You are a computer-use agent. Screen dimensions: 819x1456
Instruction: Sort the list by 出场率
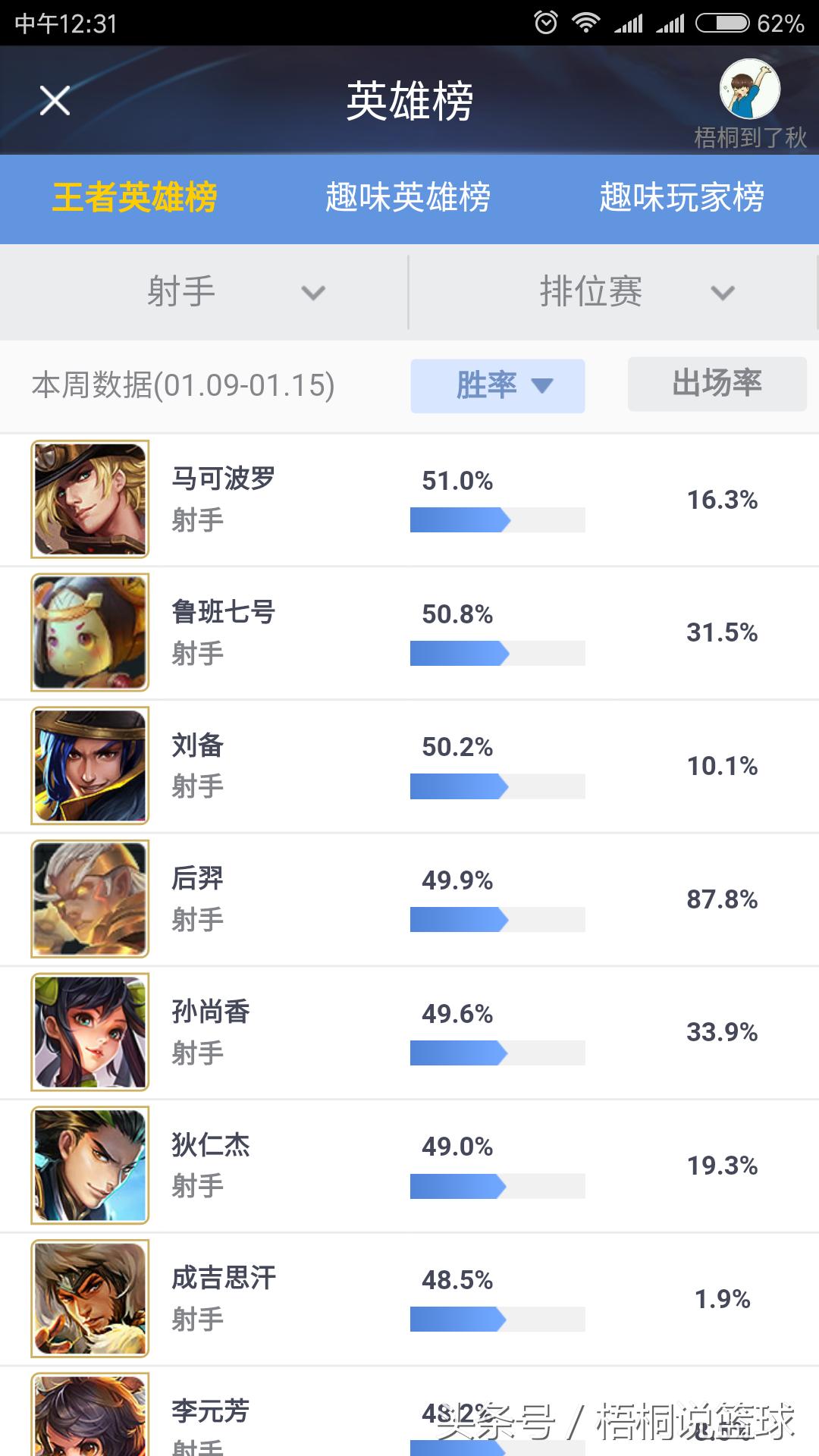tap(716, 384)
